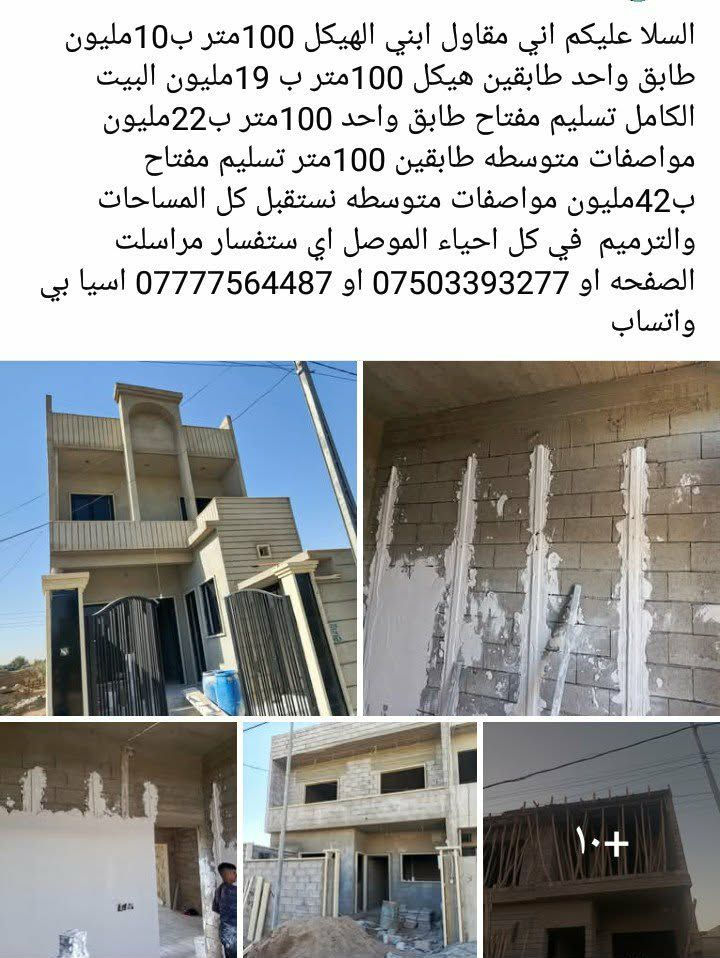Open the photo of the unfinished house with sand pile
Image resolution: width=720 pixels, height=958 pixels.
(360, 840)
